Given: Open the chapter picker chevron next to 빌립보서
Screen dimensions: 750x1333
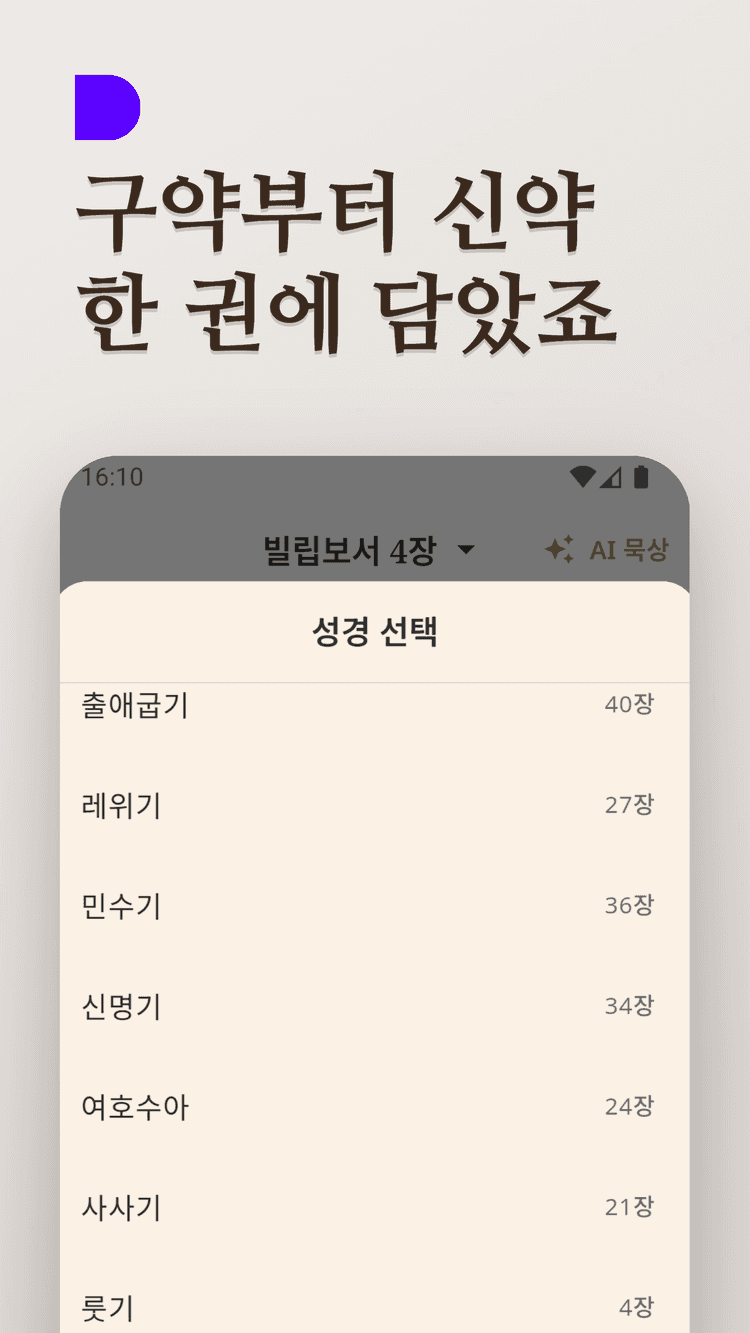Looking at the screenshot, I should (466, 550).
